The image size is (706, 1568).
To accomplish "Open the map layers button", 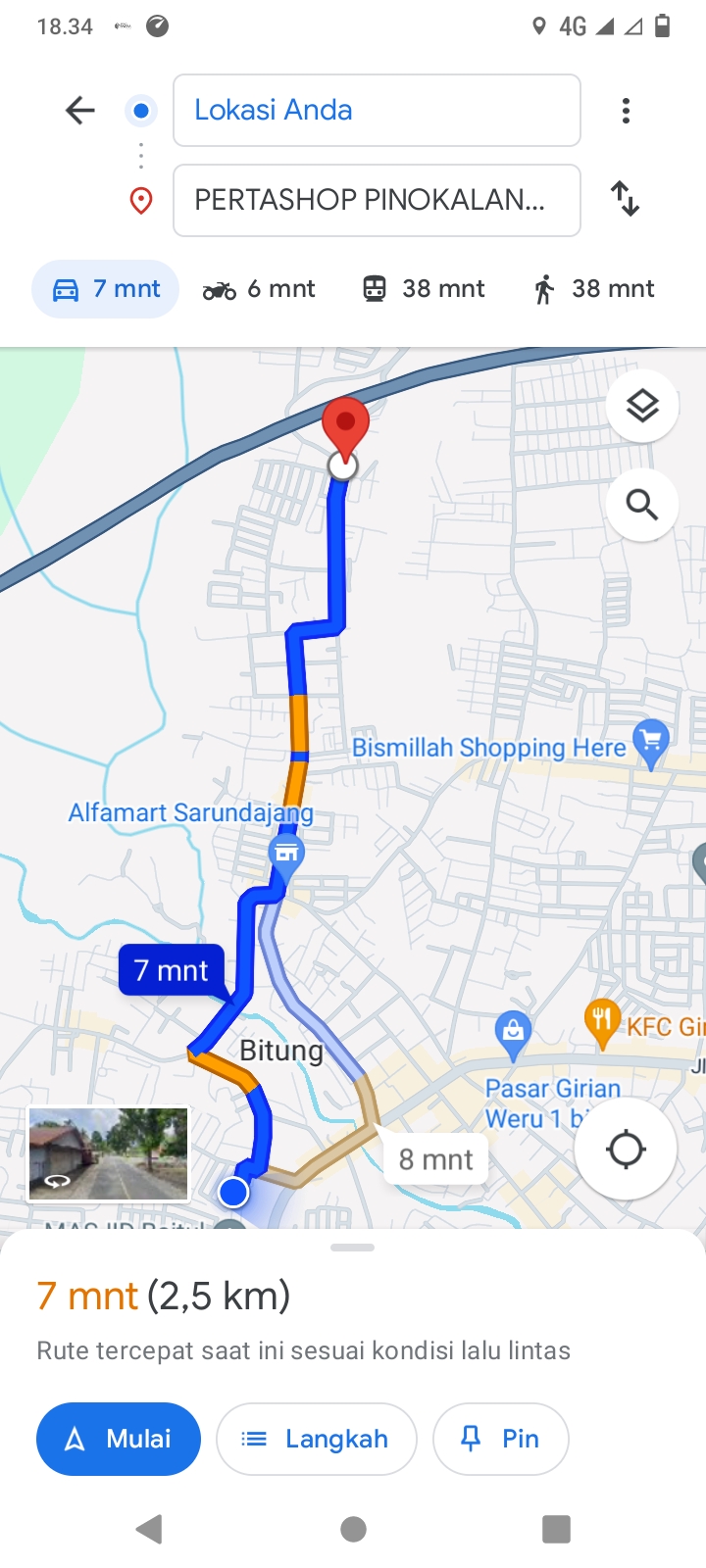I will click(x=642, y=406).
